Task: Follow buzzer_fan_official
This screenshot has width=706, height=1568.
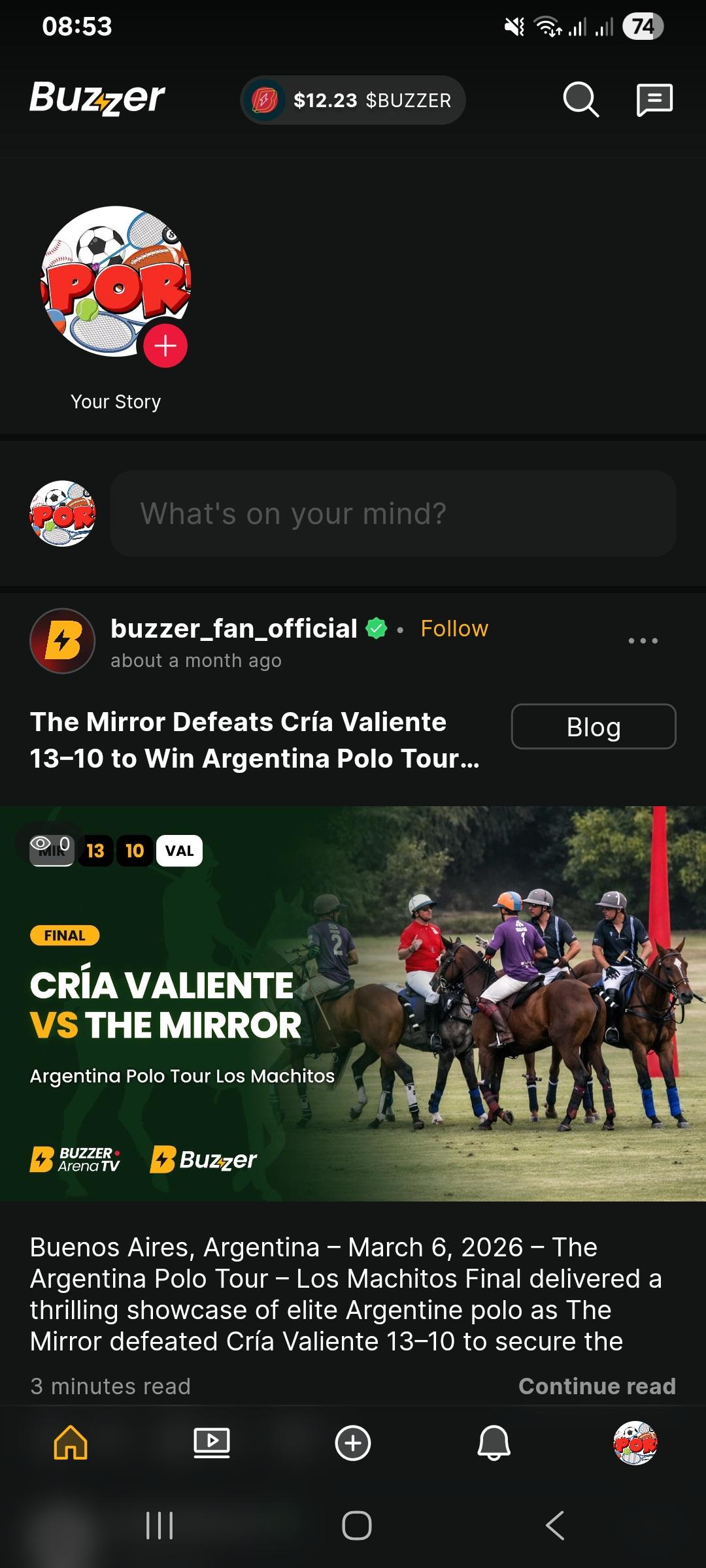Action: (x=454, y=629)
